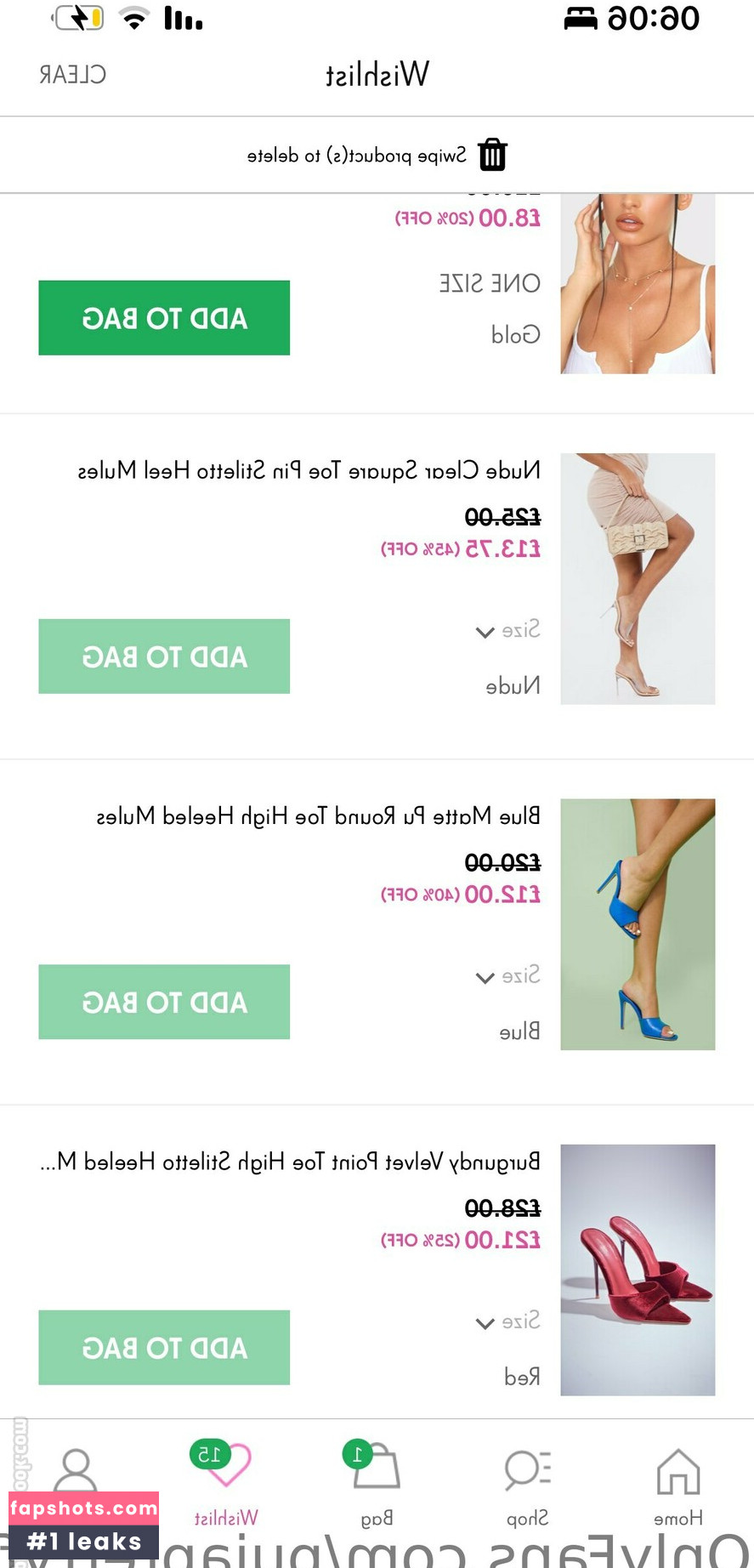Switch to the Shop tab
The height and width of the screenshot is (1568, 754).
point(527,1486)
